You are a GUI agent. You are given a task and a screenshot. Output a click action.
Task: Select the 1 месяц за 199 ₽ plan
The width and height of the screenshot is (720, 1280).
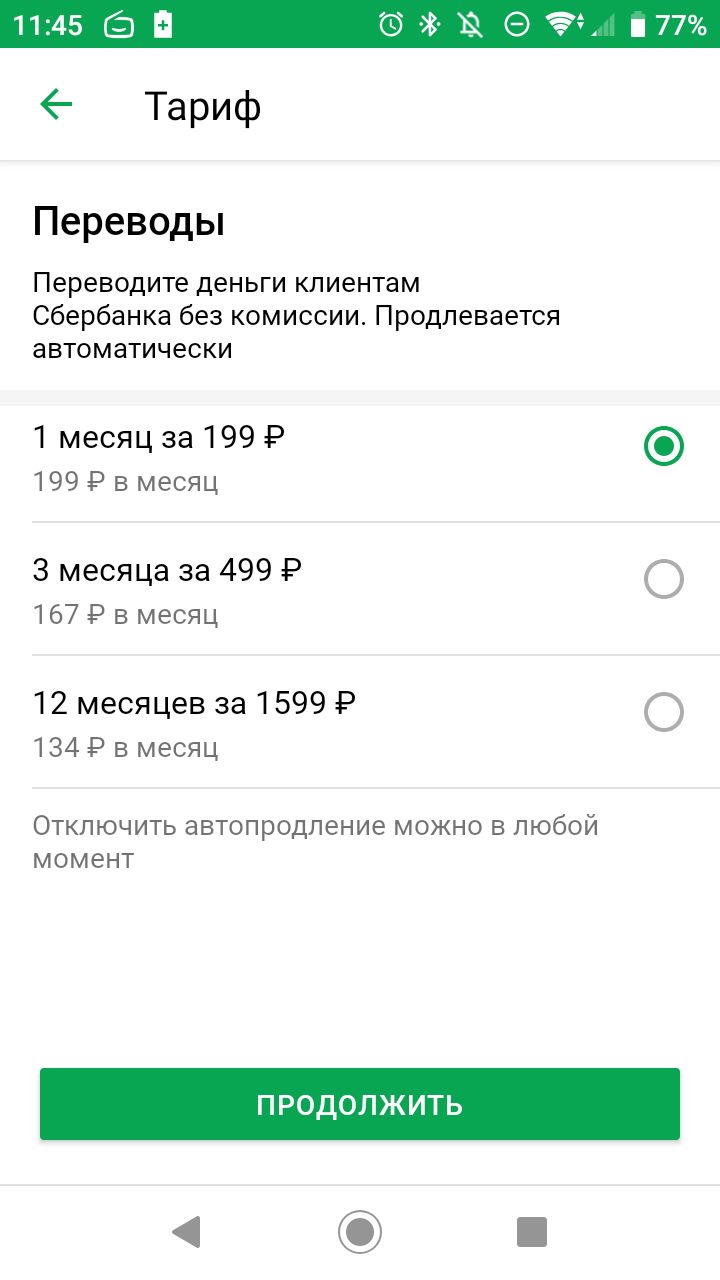pos(360,458)
